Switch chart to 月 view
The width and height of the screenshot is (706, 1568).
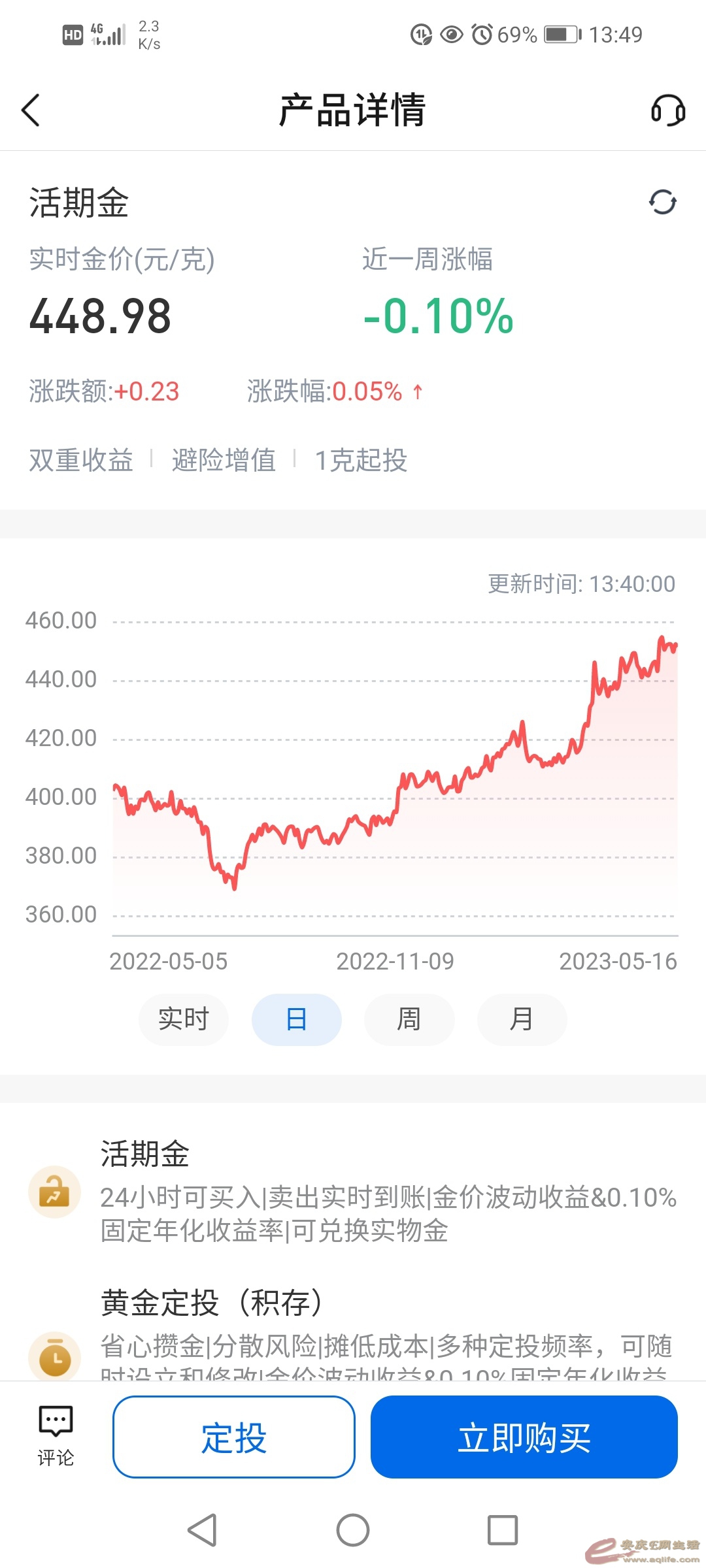click(x=521, y=1019)
